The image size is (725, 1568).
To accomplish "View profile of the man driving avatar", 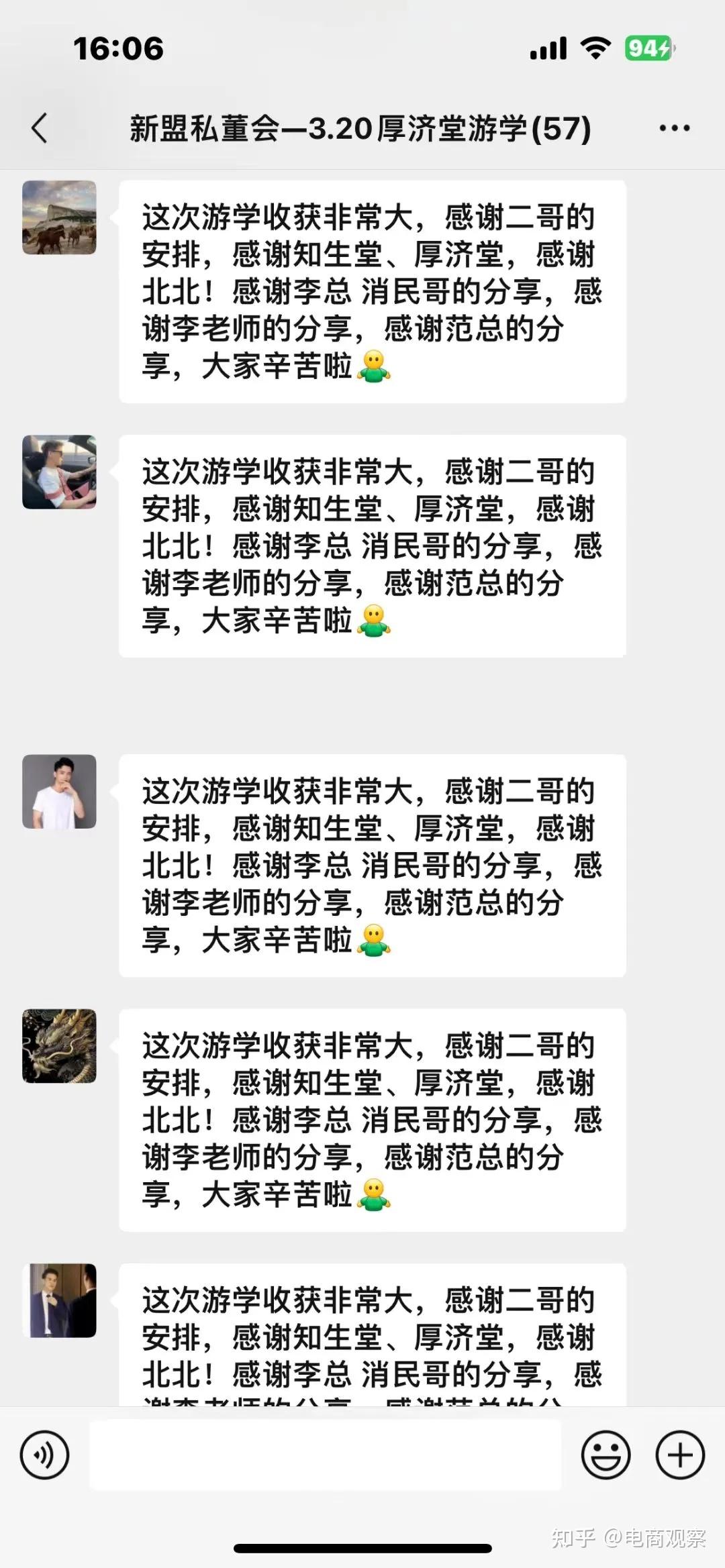I will 59,472.
